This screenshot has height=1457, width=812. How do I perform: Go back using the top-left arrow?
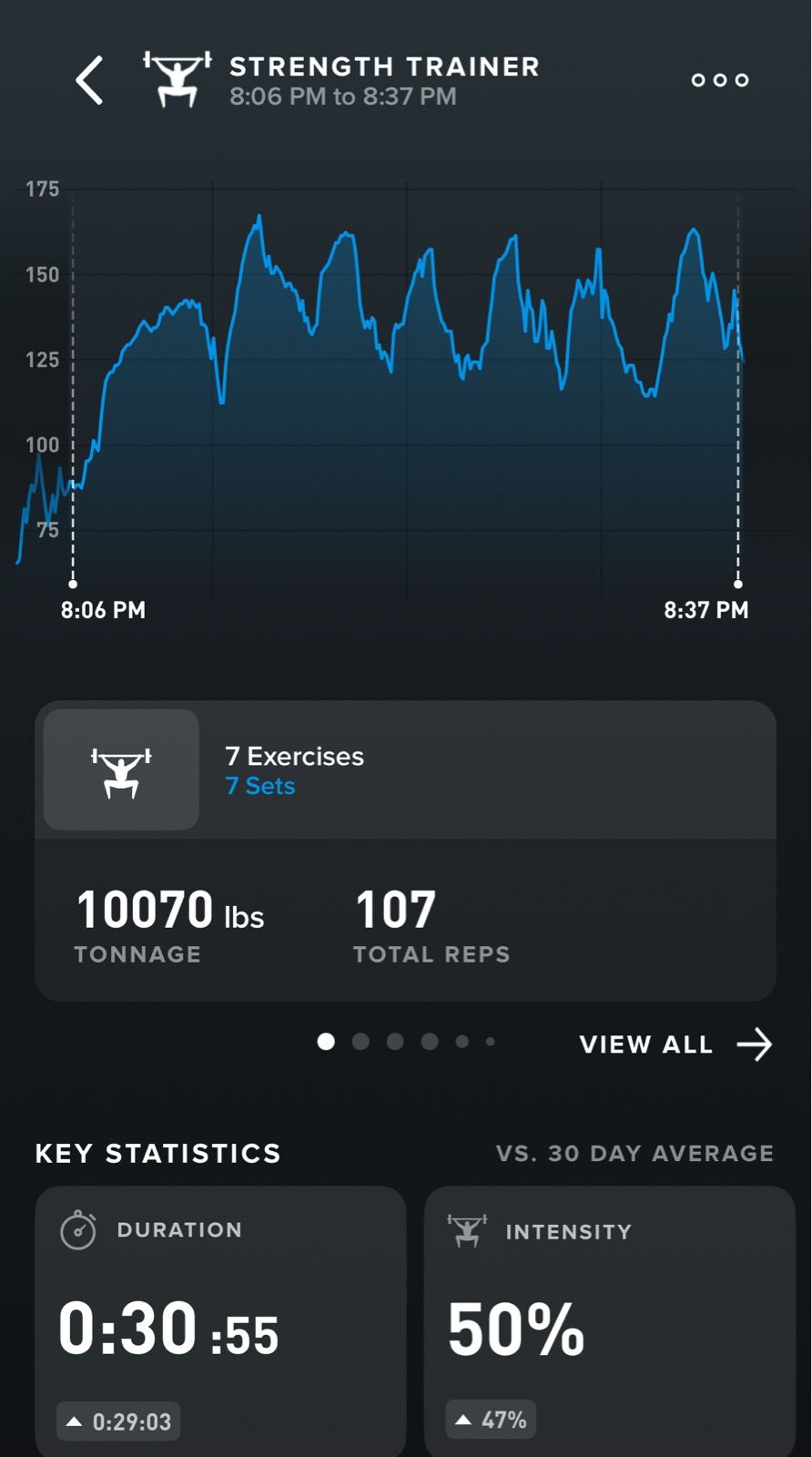(x=89, y=80)
